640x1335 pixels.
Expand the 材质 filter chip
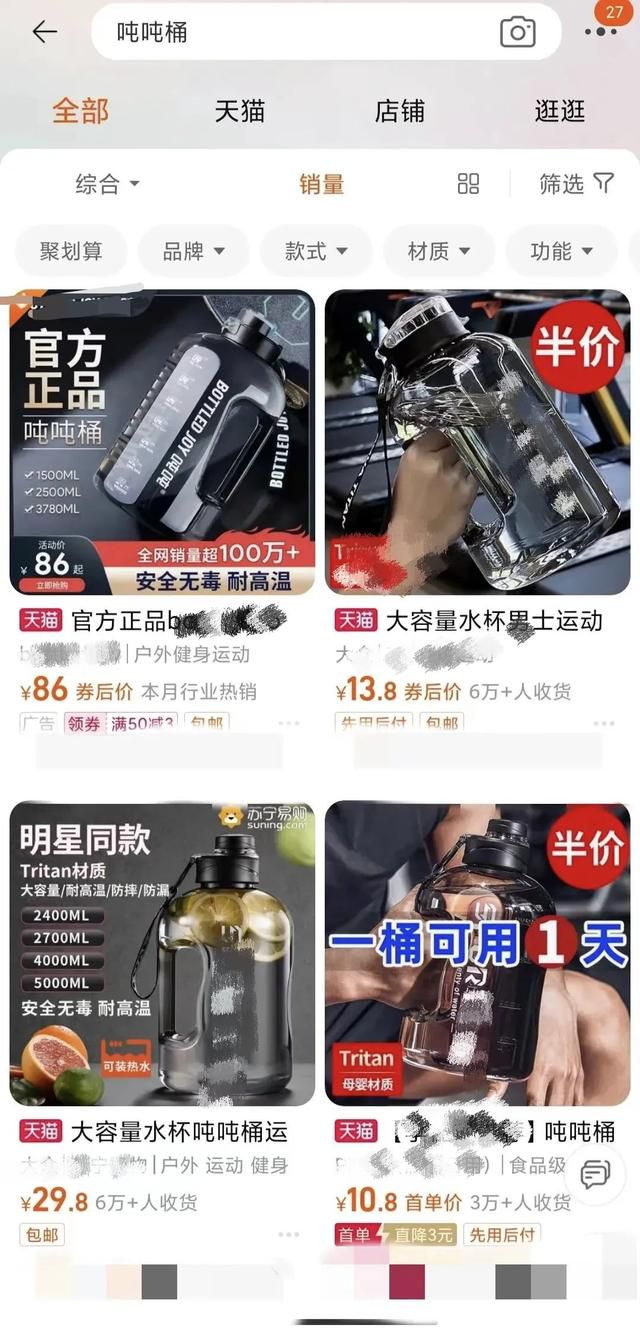point(439,251)
